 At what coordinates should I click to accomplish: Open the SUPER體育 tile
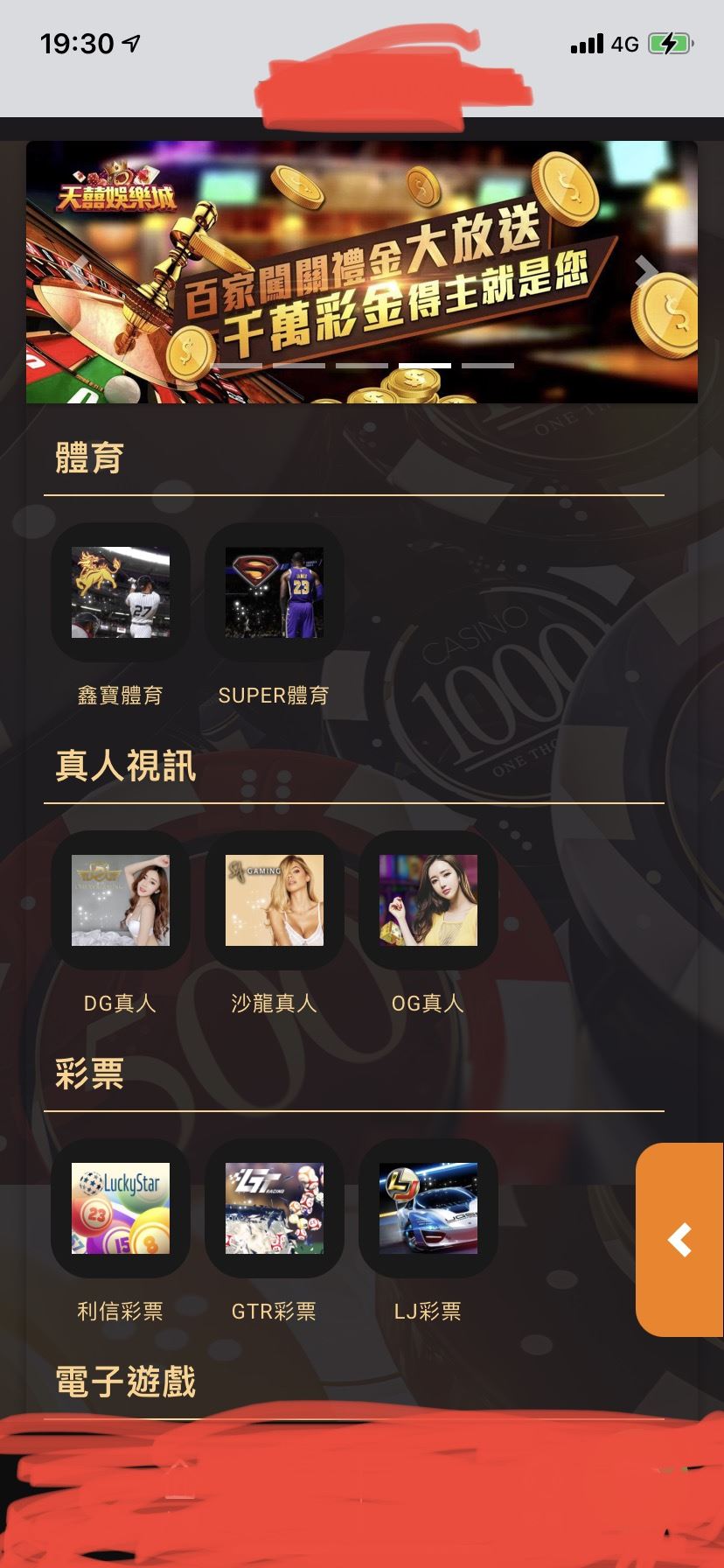[275, 592]
